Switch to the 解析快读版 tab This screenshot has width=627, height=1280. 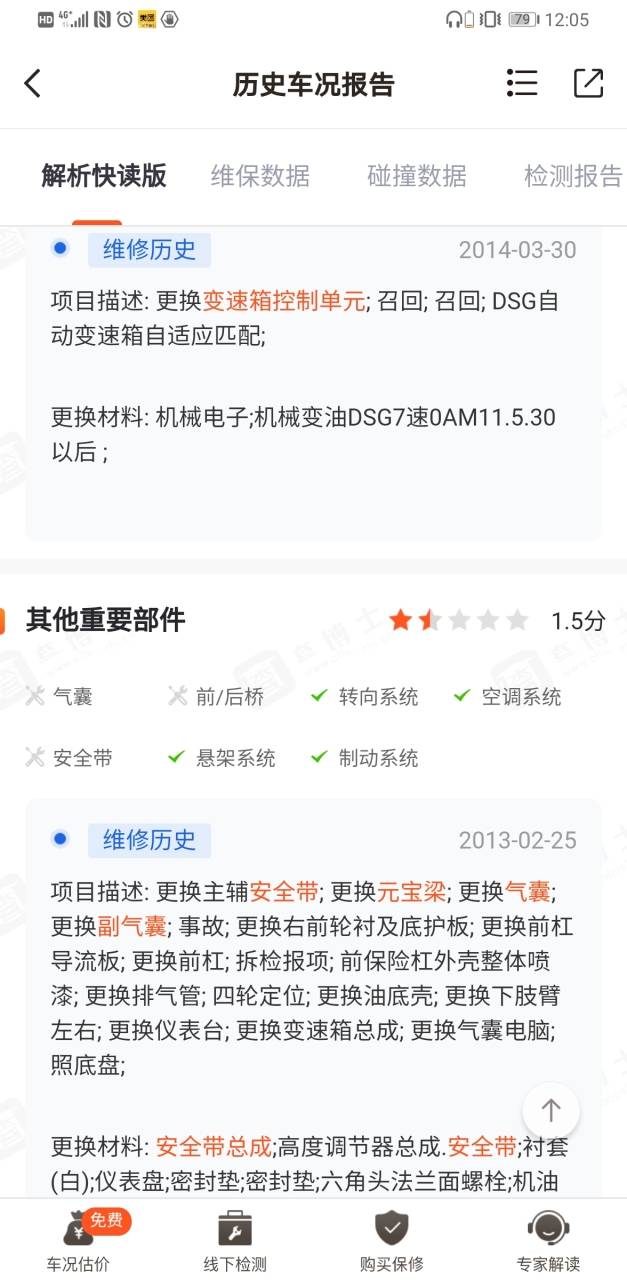104,176
